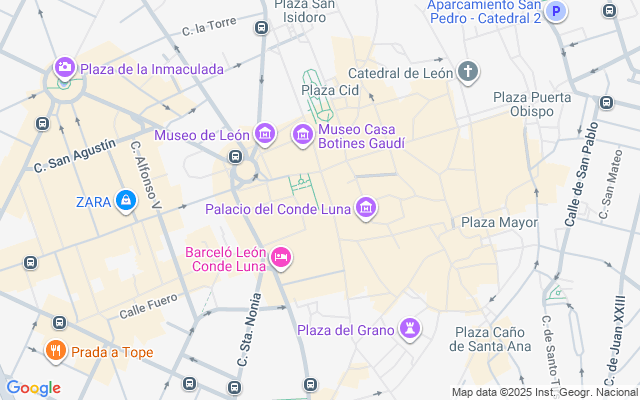Open the Palacio del Conde Luna pin
This screenshot has width=640, height=400.
(x=366, y=208)
